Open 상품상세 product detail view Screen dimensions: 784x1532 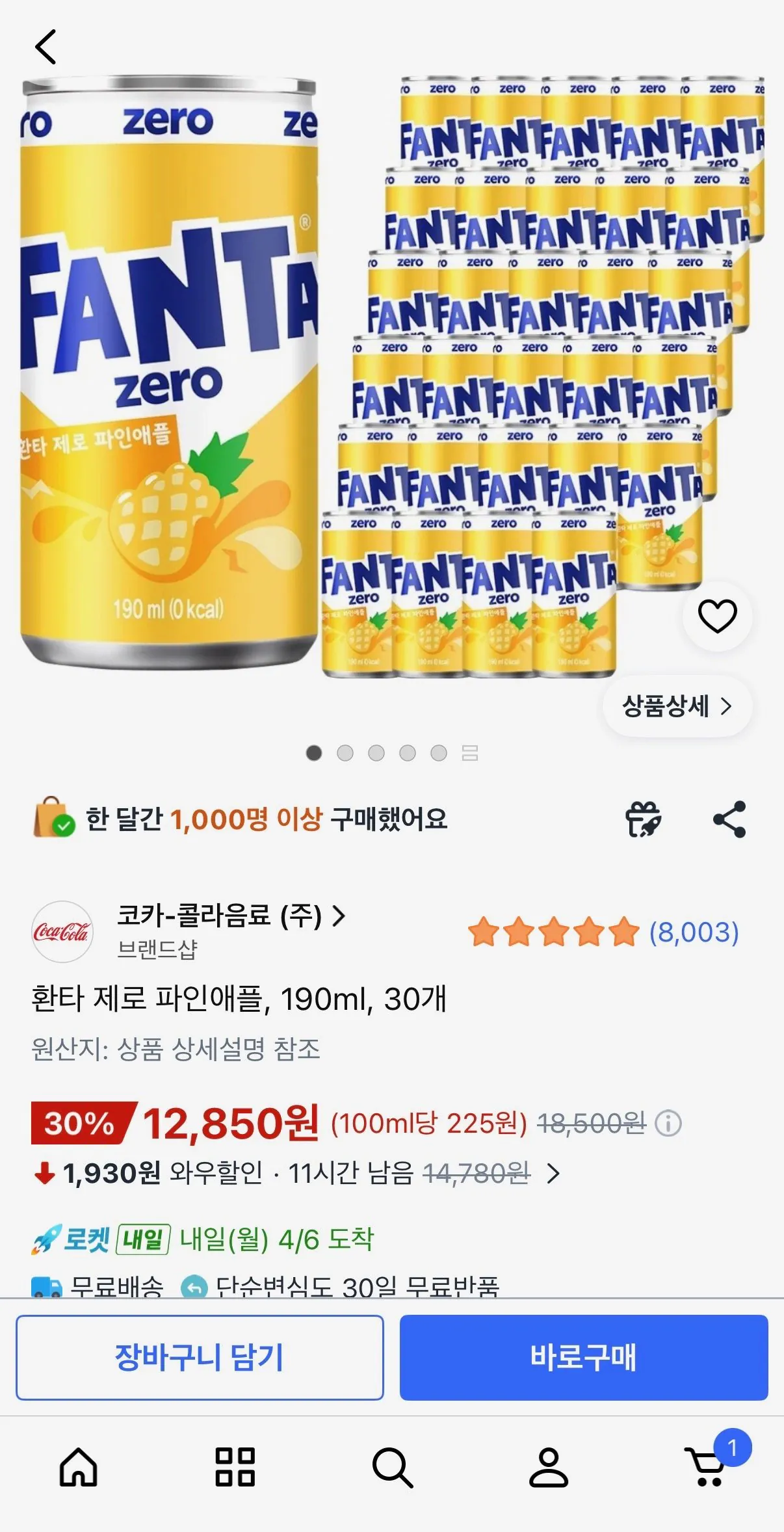pos(678,706)
